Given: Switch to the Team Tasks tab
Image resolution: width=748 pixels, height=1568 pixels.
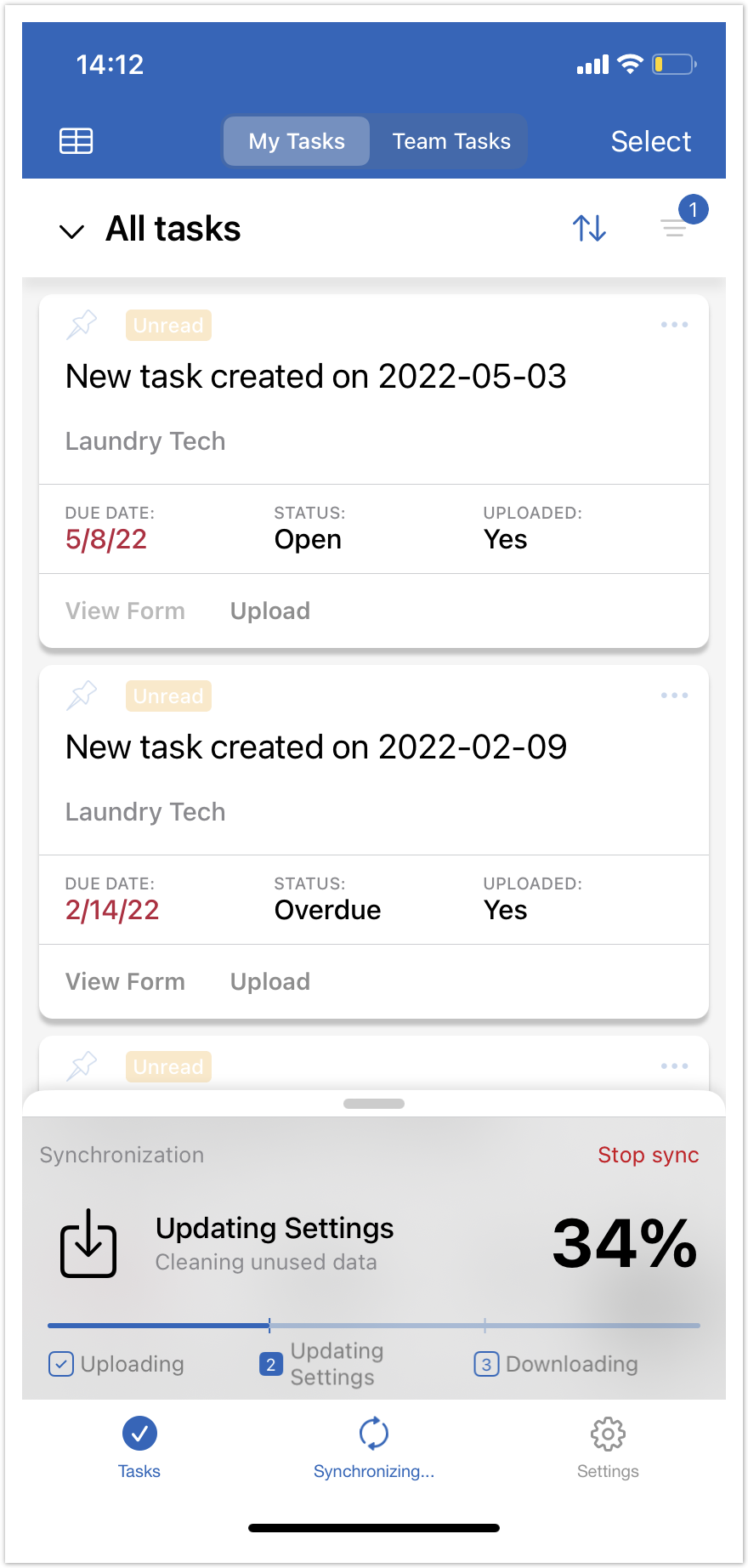Looking at the screenshot, I should 450,141.
